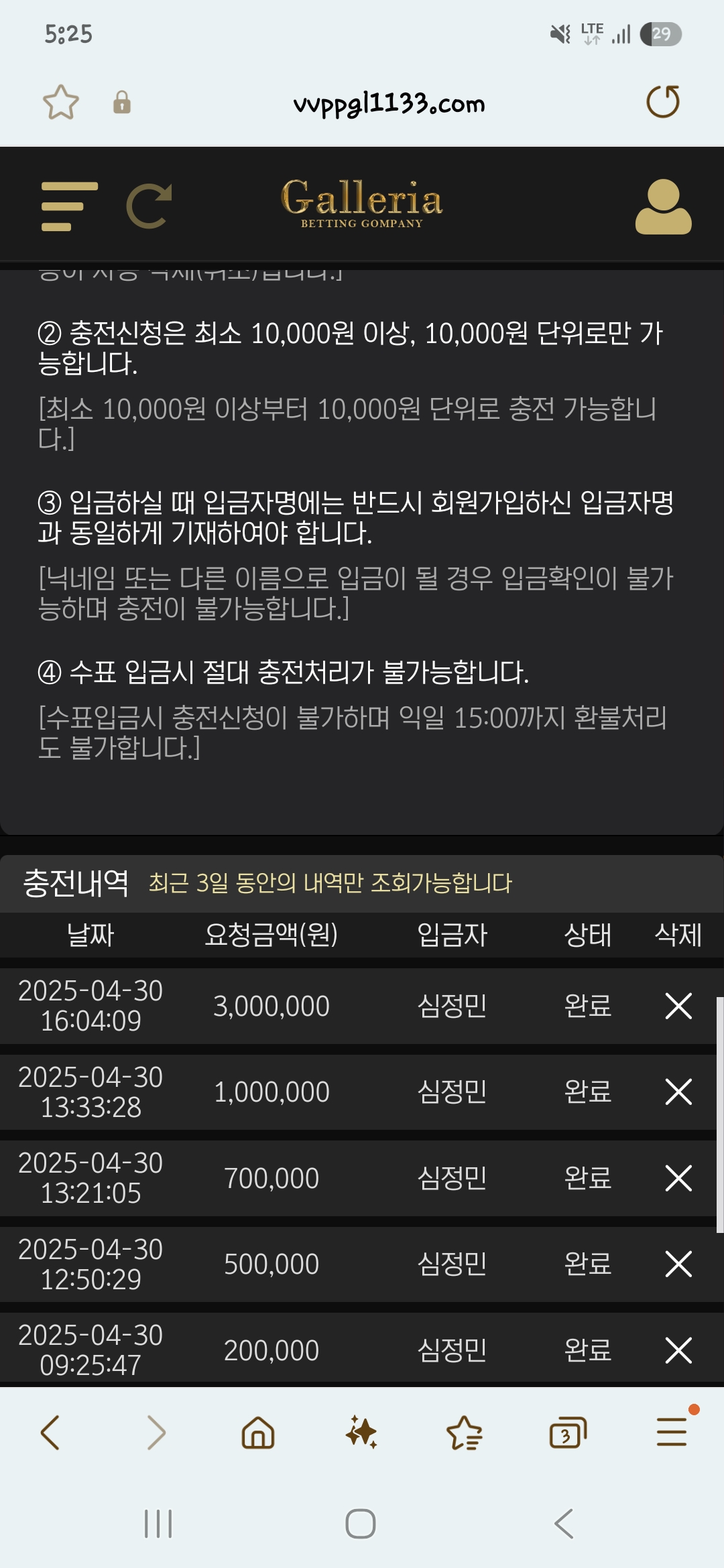Tap the refresh icon in Galleria header
The width and height of the screenshot is (724, 1568).
[149, 206]
